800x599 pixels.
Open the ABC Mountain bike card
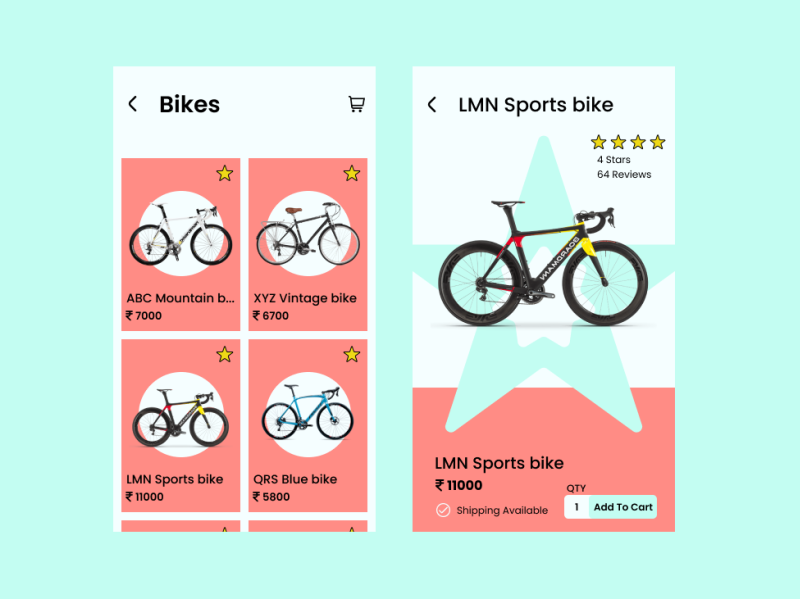point(181,245)
